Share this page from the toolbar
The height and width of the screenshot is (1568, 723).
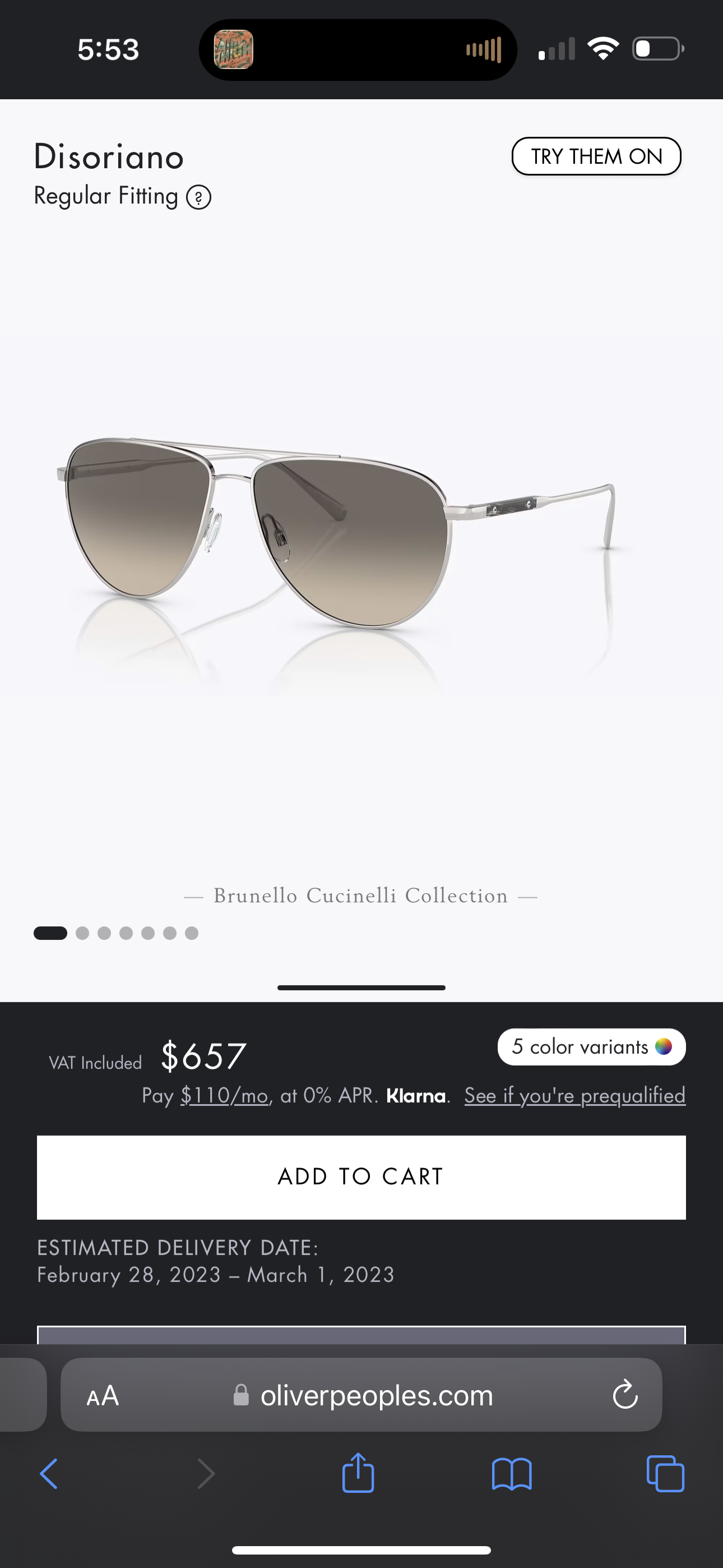point(358,1473)
